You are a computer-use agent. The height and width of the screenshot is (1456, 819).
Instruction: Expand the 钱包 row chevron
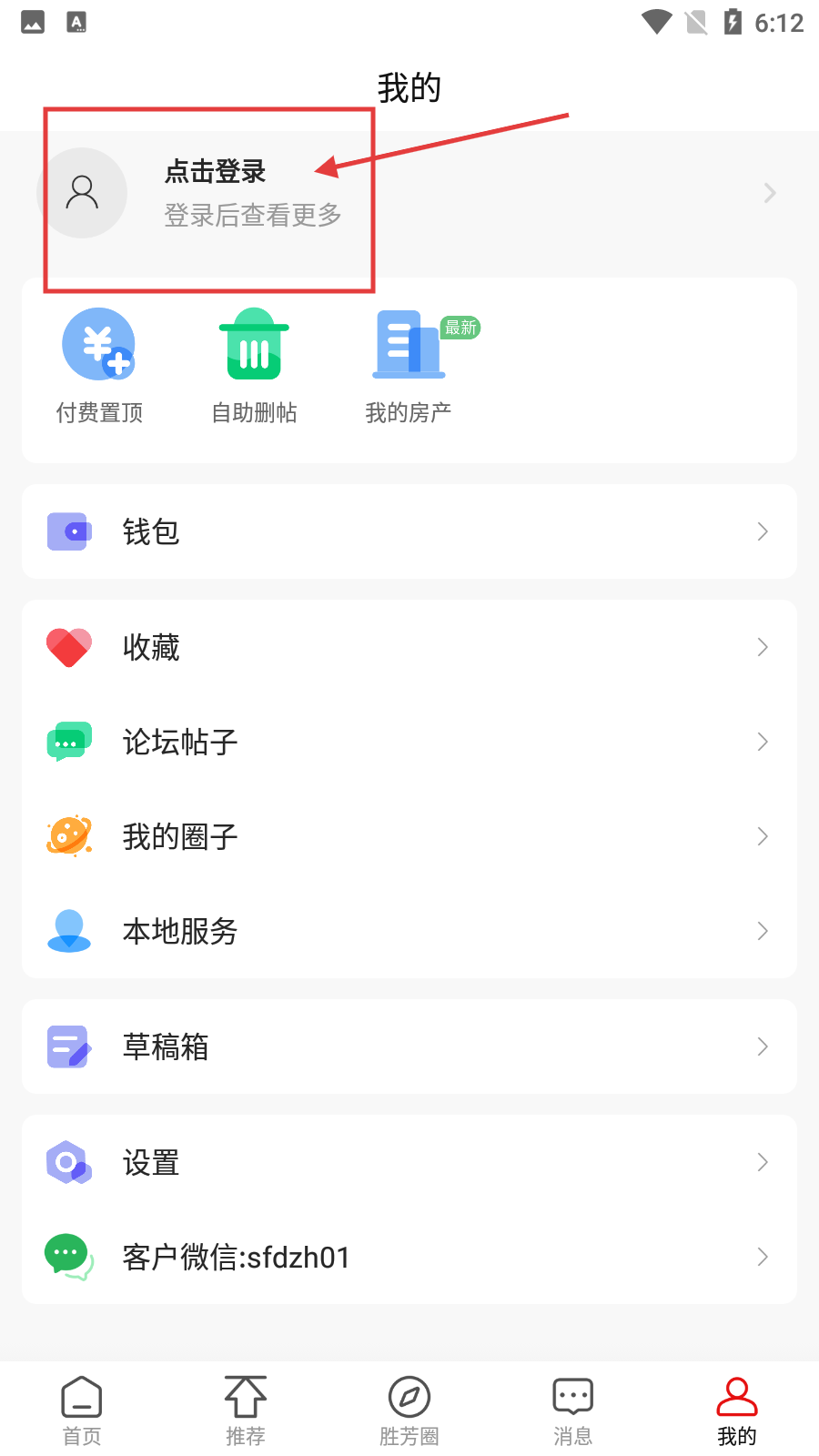pyautogui.click(x=763, y=531)
